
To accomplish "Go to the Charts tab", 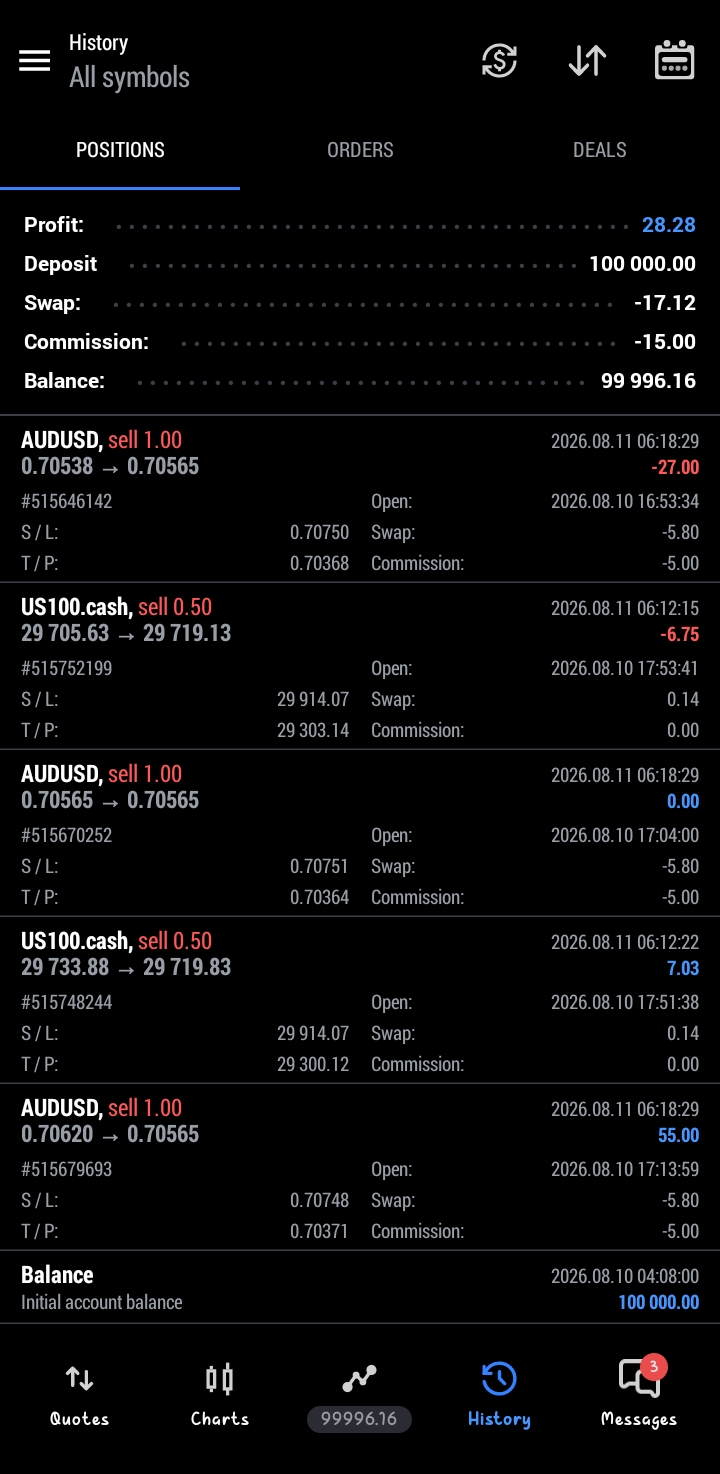I will coord(219,1396).
